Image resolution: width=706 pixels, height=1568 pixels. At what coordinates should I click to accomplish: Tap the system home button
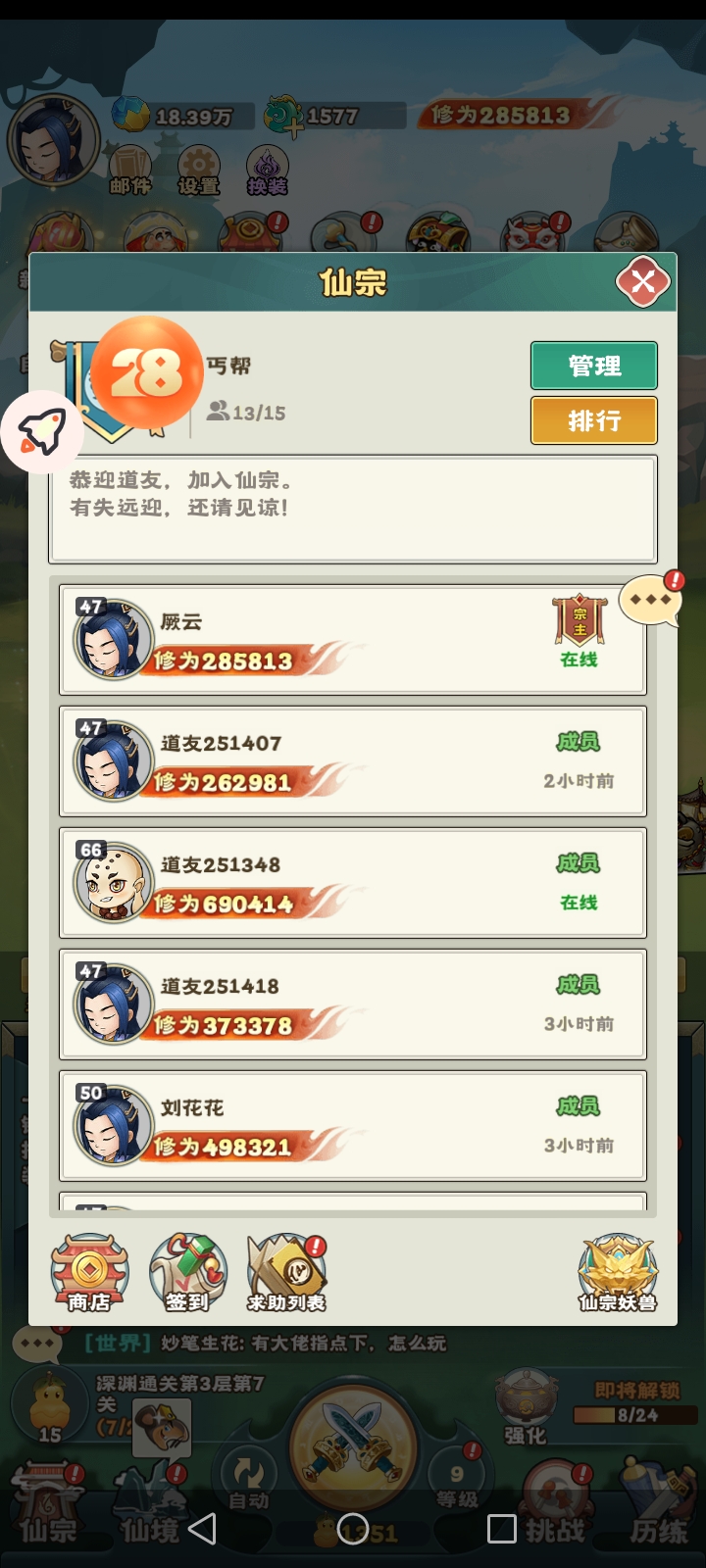coord(353,1529)
